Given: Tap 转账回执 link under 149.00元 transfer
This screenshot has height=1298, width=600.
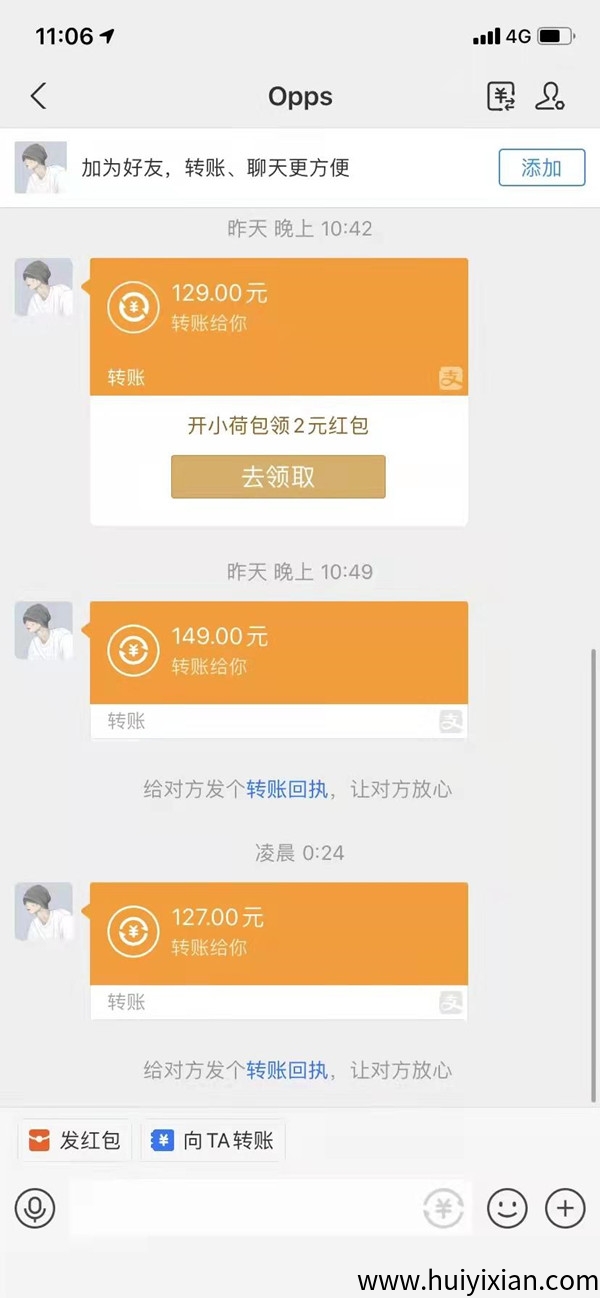Looking at the screenshot, I should coord(287,789).
